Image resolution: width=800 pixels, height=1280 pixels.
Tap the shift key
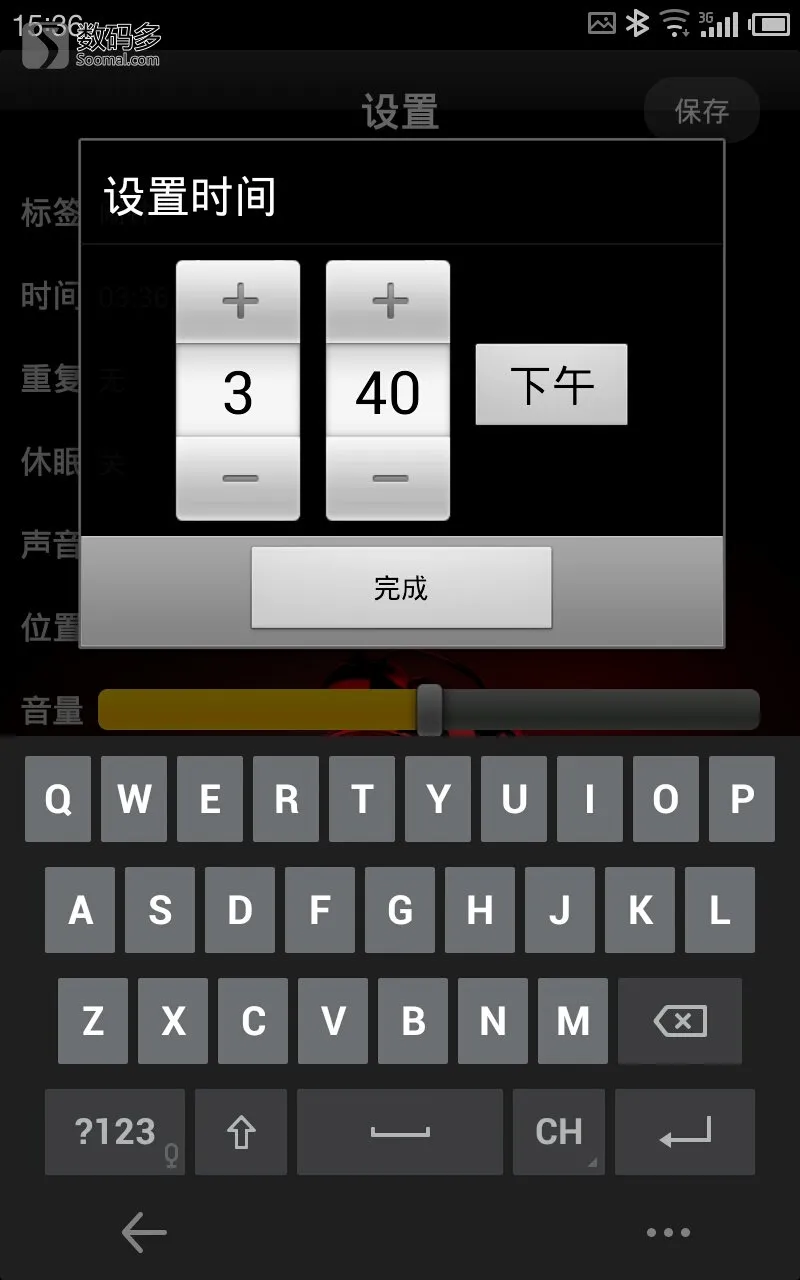pyautogui.click(x=241, y=1132)
